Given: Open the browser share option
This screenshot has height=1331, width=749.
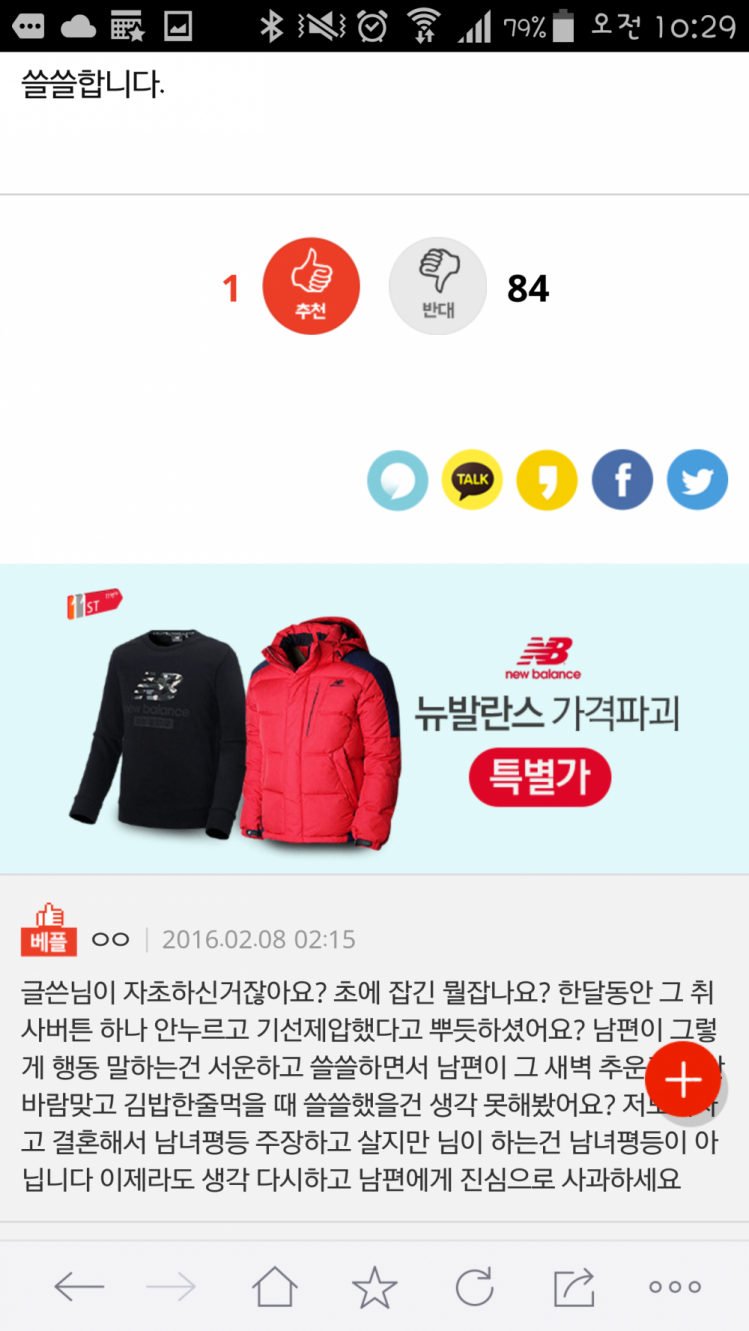Looking at the screenshot, I should 574,1287.
